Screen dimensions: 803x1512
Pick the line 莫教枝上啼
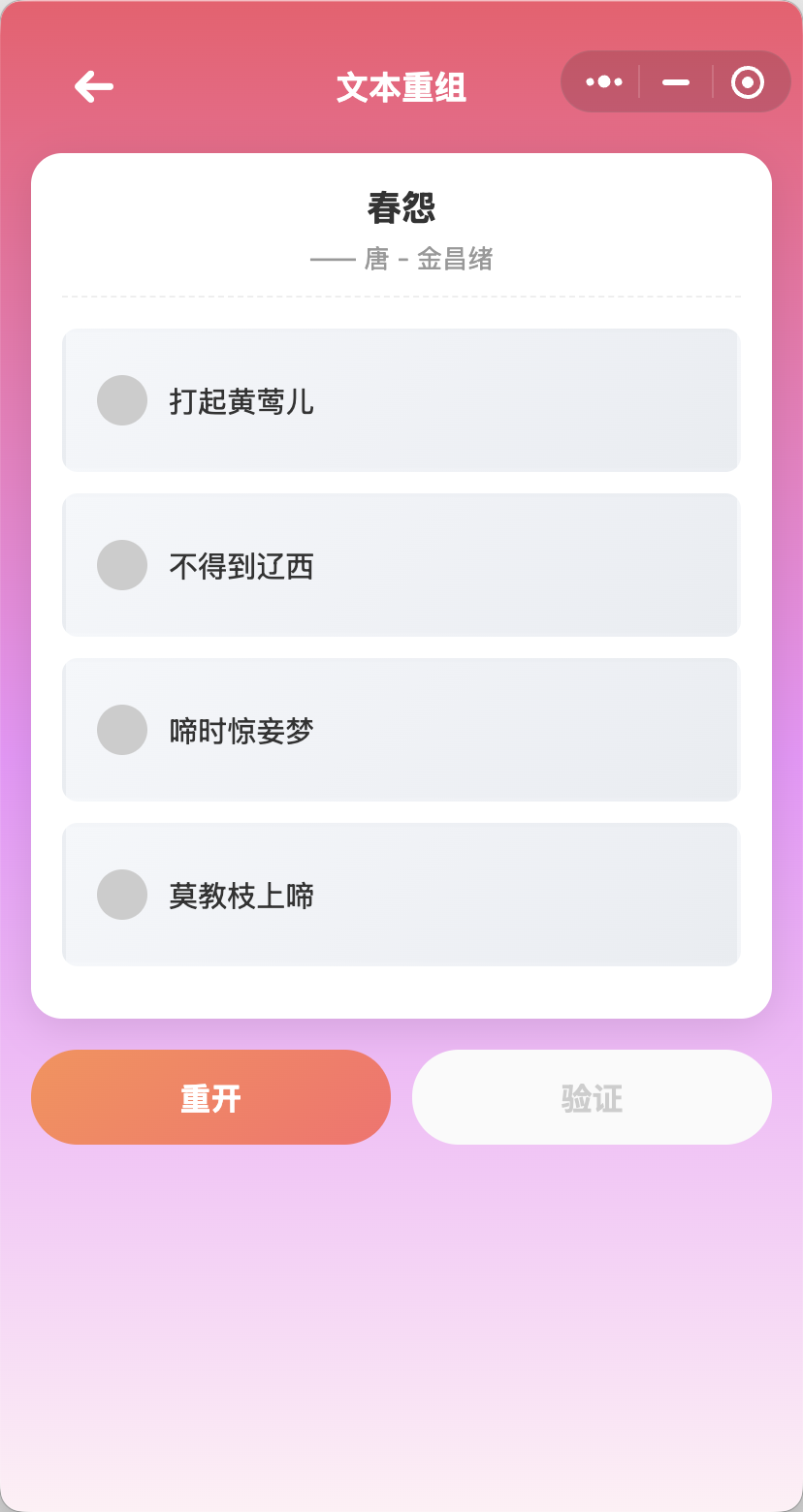tap(401, 895)
